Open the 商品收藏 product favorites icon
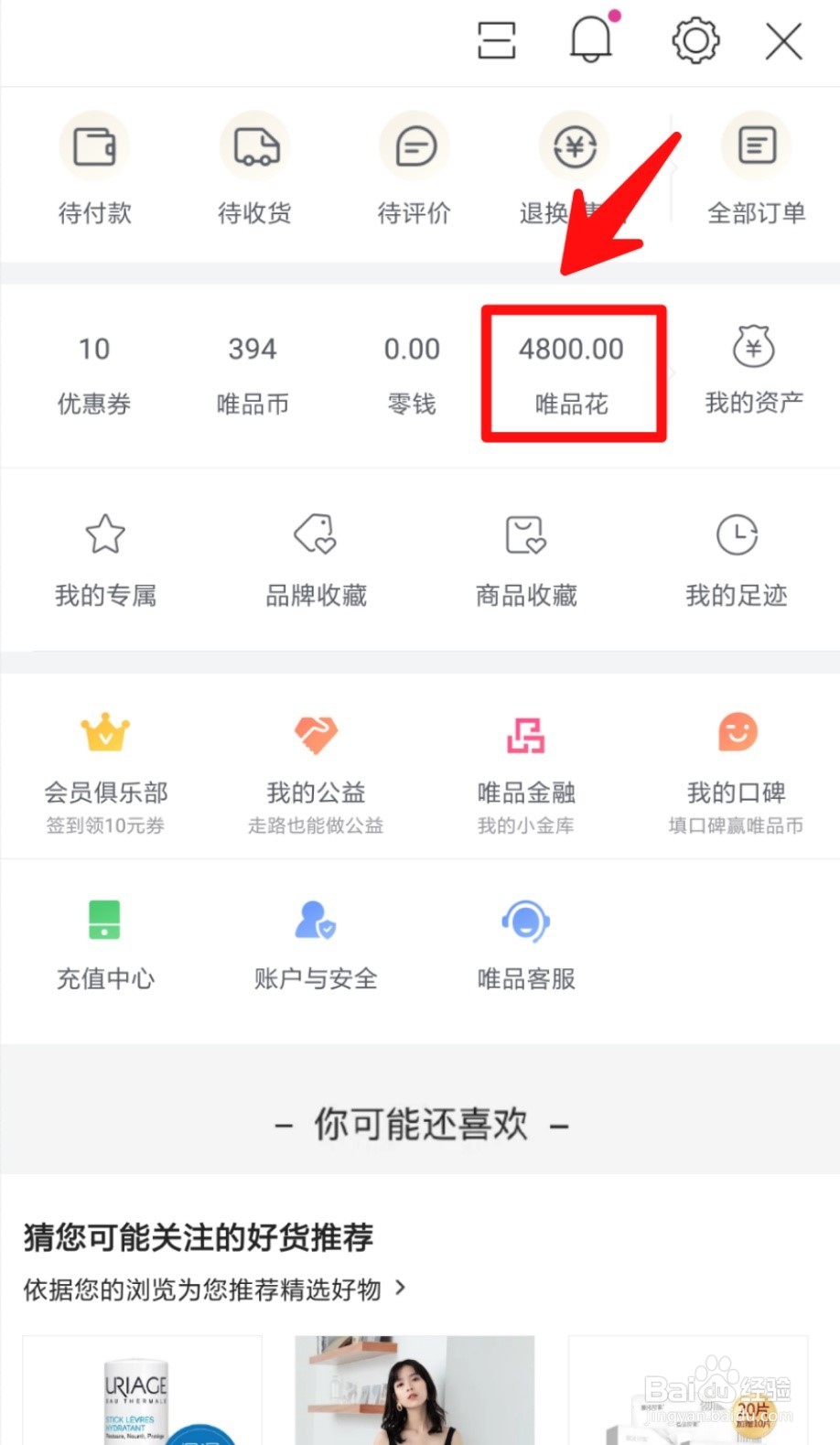840x1445 pixels. [525, 534]
